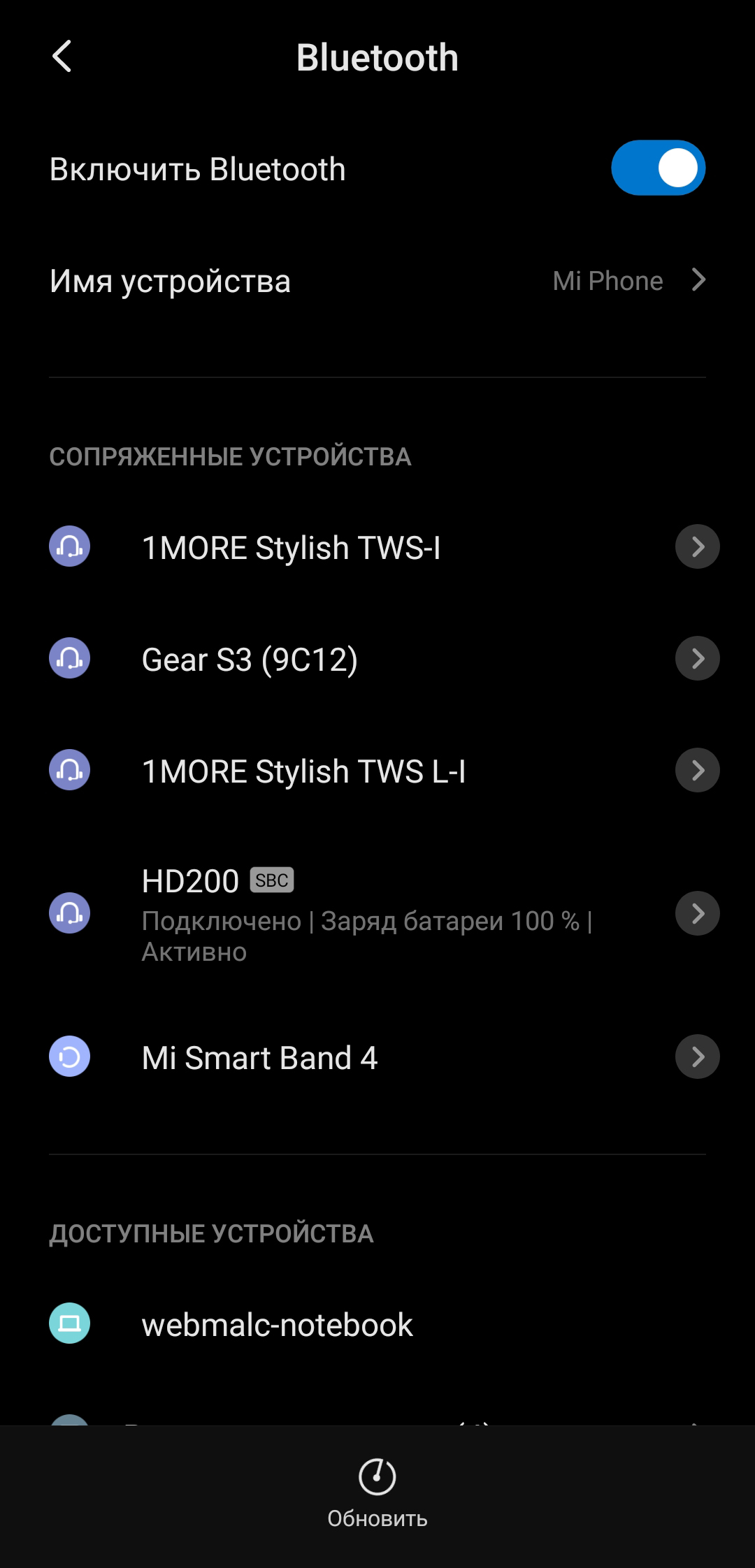Screen dimensions: 755x1568
Task: Pair with webmalc-notebook
Action: 277,1325
